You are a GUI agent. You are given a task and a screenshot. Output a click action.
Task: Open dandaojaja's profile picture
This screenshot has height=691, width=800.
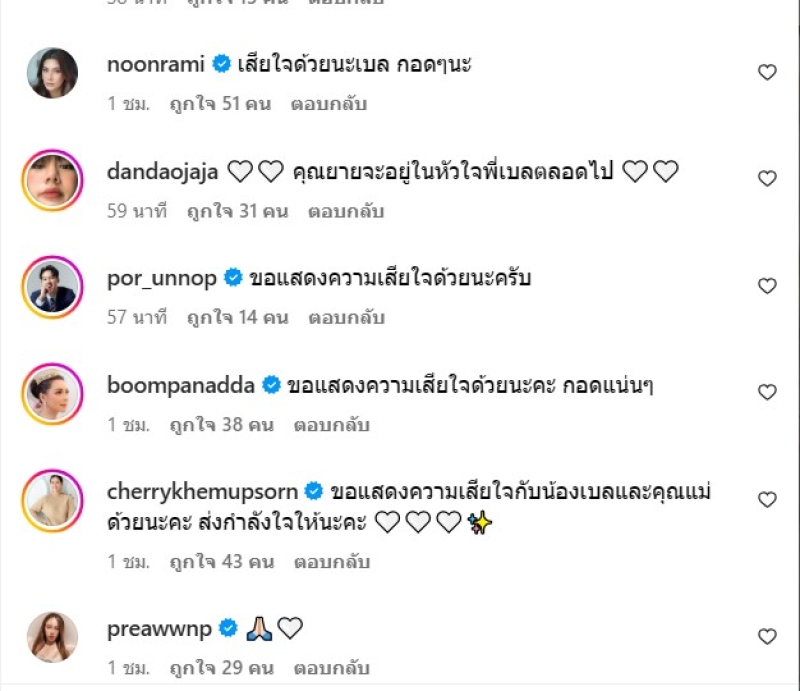click(51, 180)
